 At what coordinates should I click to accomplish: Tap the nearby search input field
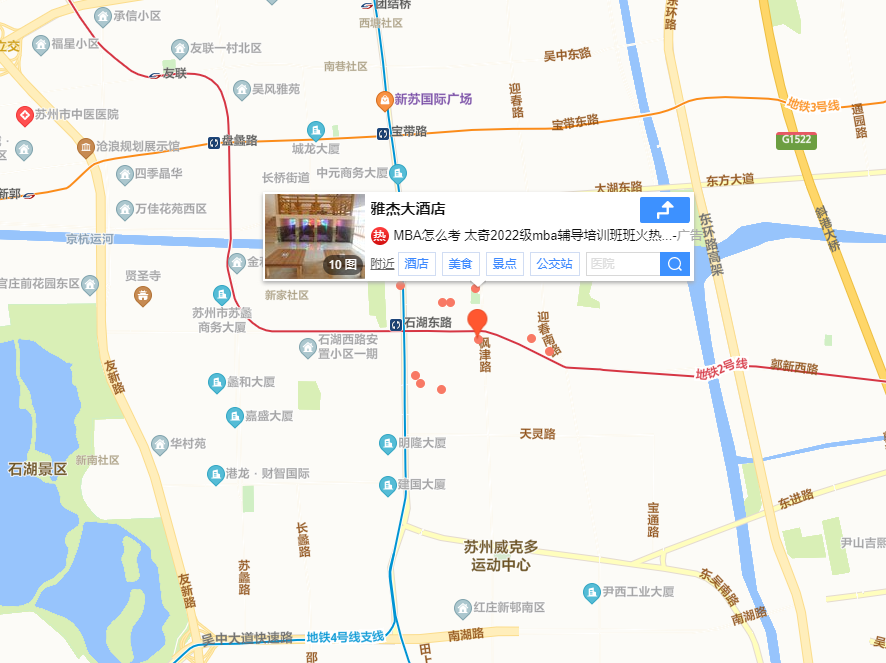(622, 264)
